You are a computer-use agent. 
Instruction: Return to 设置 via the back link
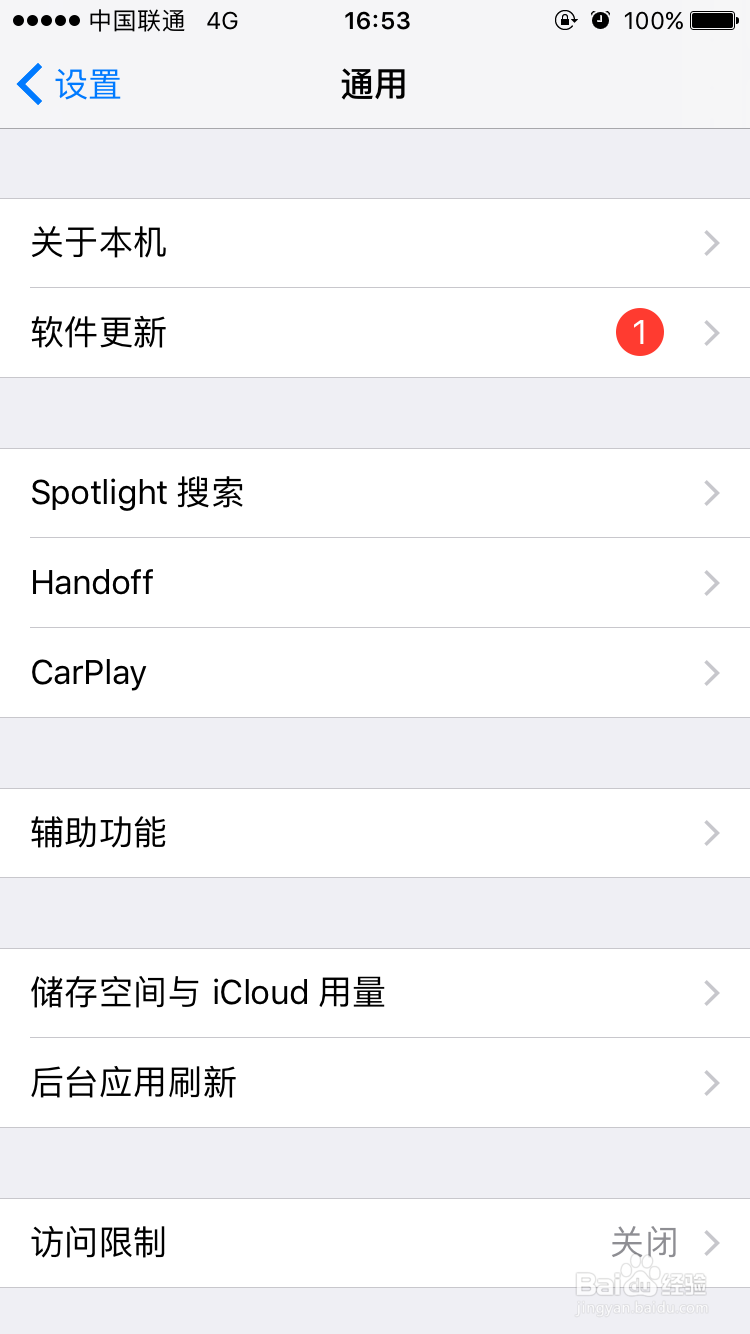(85, 84)
